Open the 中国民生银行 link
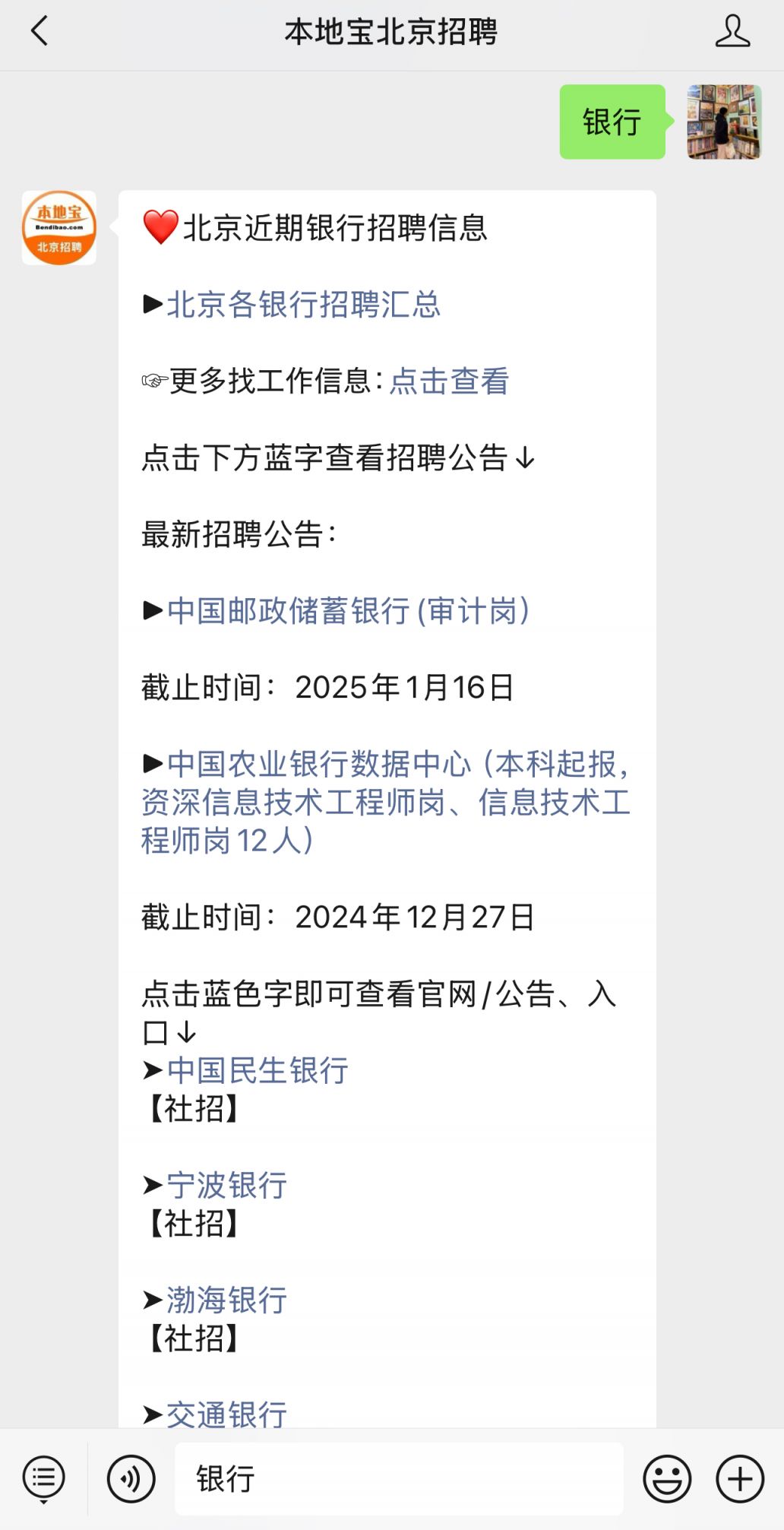Image resolution: width=784 pixels, height=1530 pixels. (258, 1071)
